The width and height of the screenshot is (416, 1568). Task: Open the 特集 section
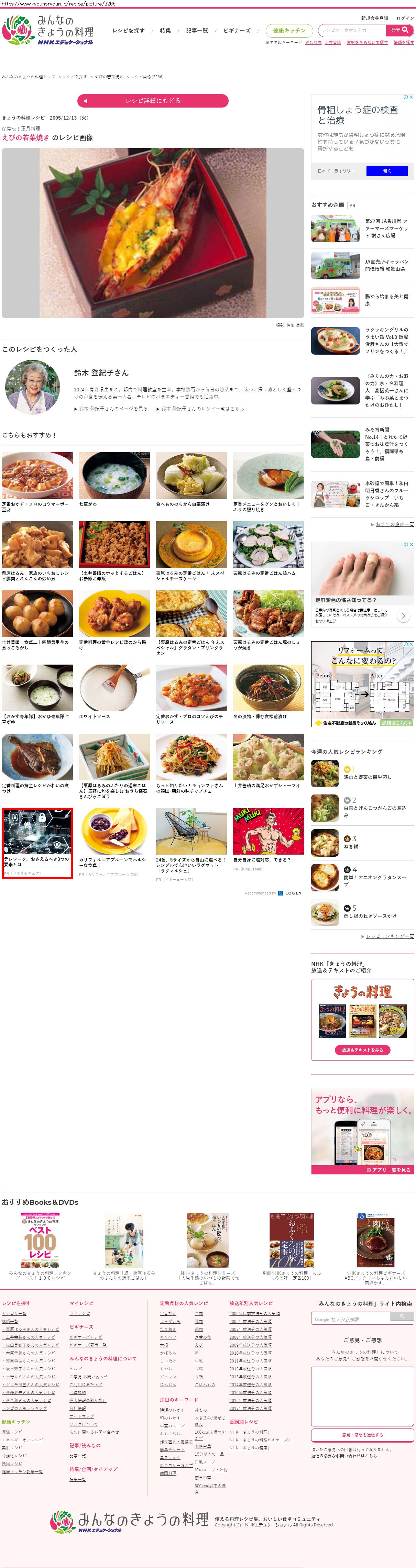pyautogui.click(x=165, y=31)
